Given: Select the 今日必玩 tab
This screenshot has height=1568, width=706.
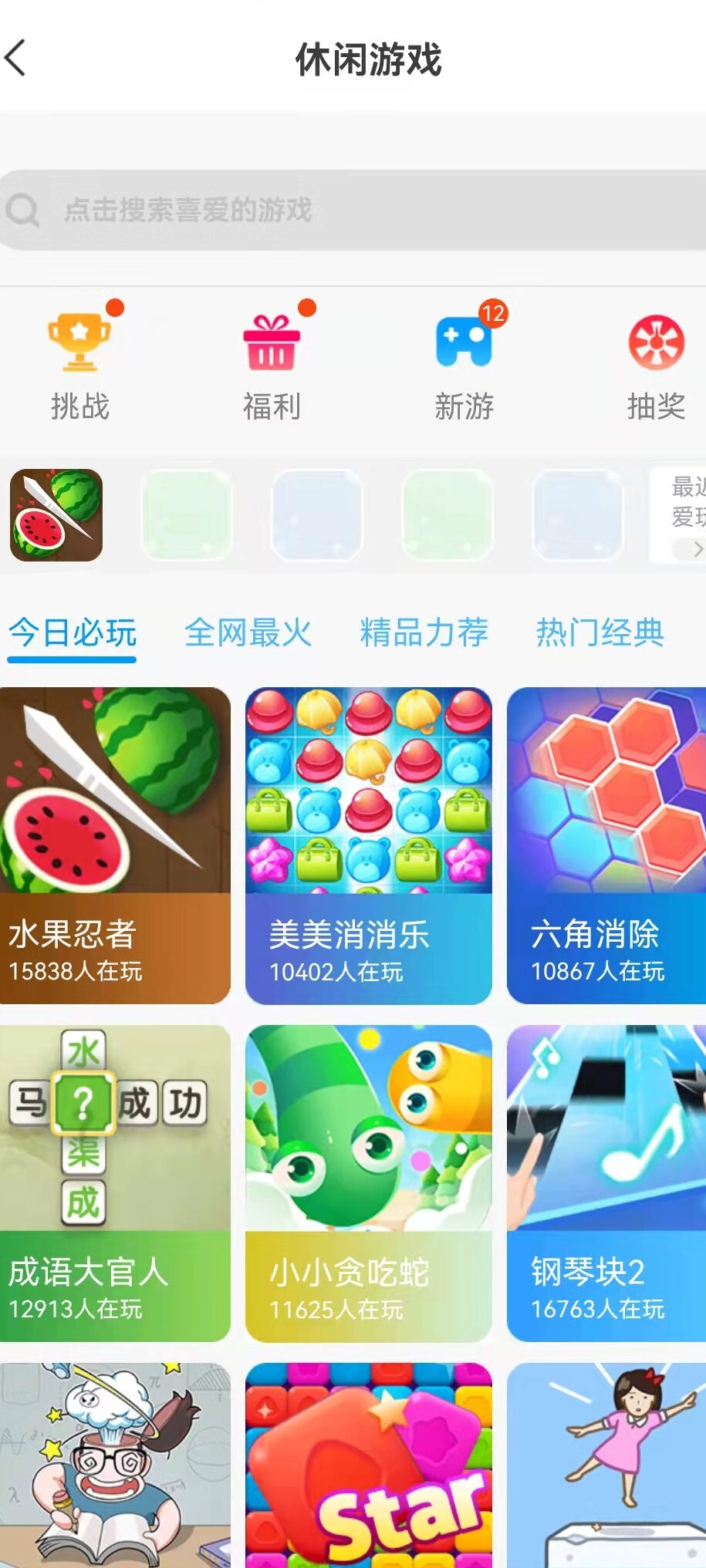Looking at the screenshot, I should tap(73, 632).
